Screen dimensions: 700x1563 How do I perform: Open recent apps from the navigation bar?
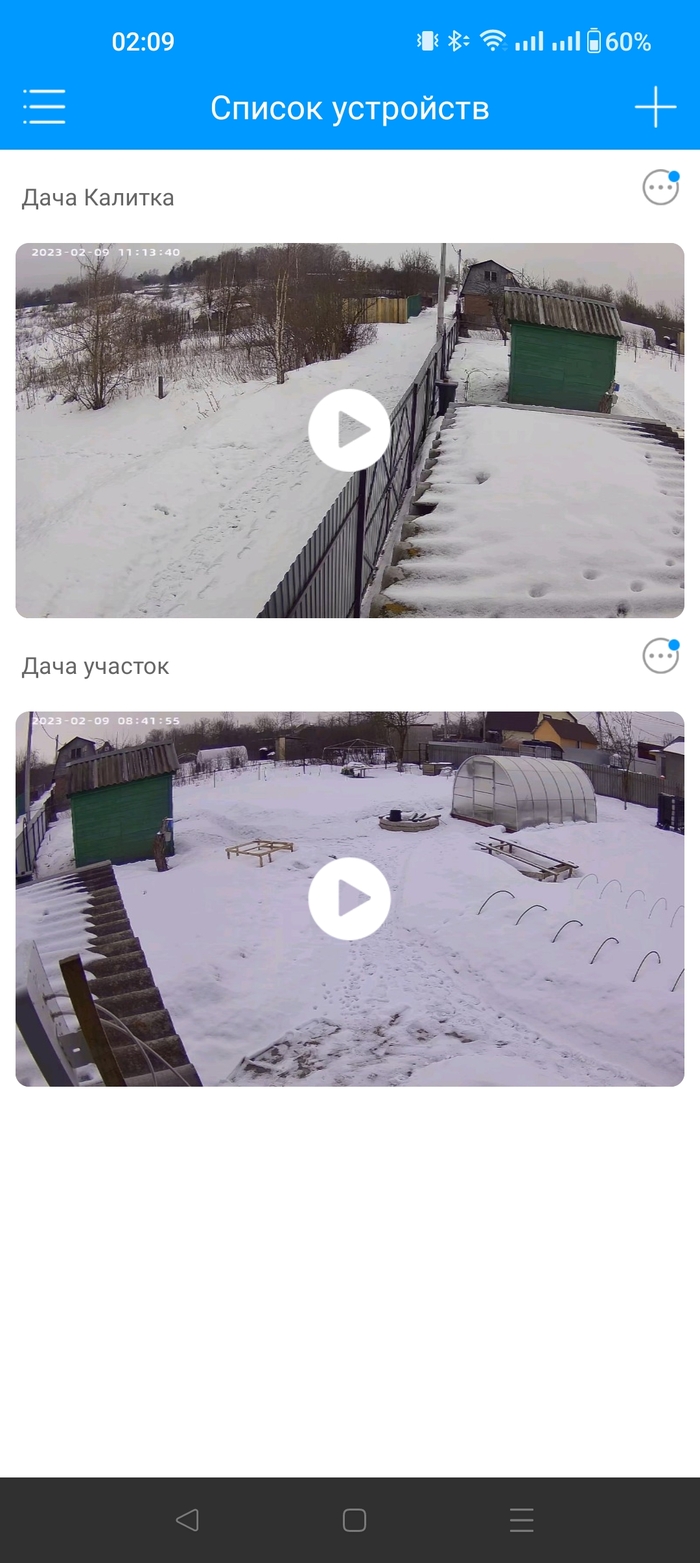coord(521,1520)
